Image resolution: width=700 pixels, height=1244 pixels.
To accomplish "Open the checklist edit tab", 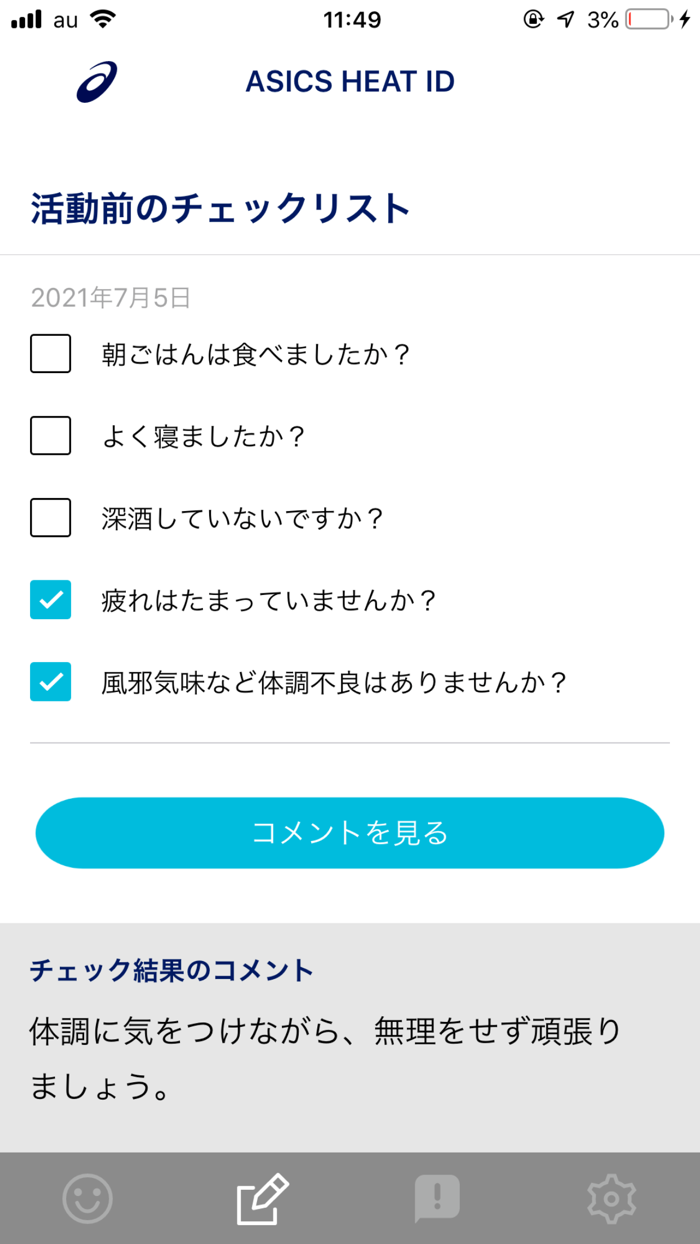I will (262, 1198).
